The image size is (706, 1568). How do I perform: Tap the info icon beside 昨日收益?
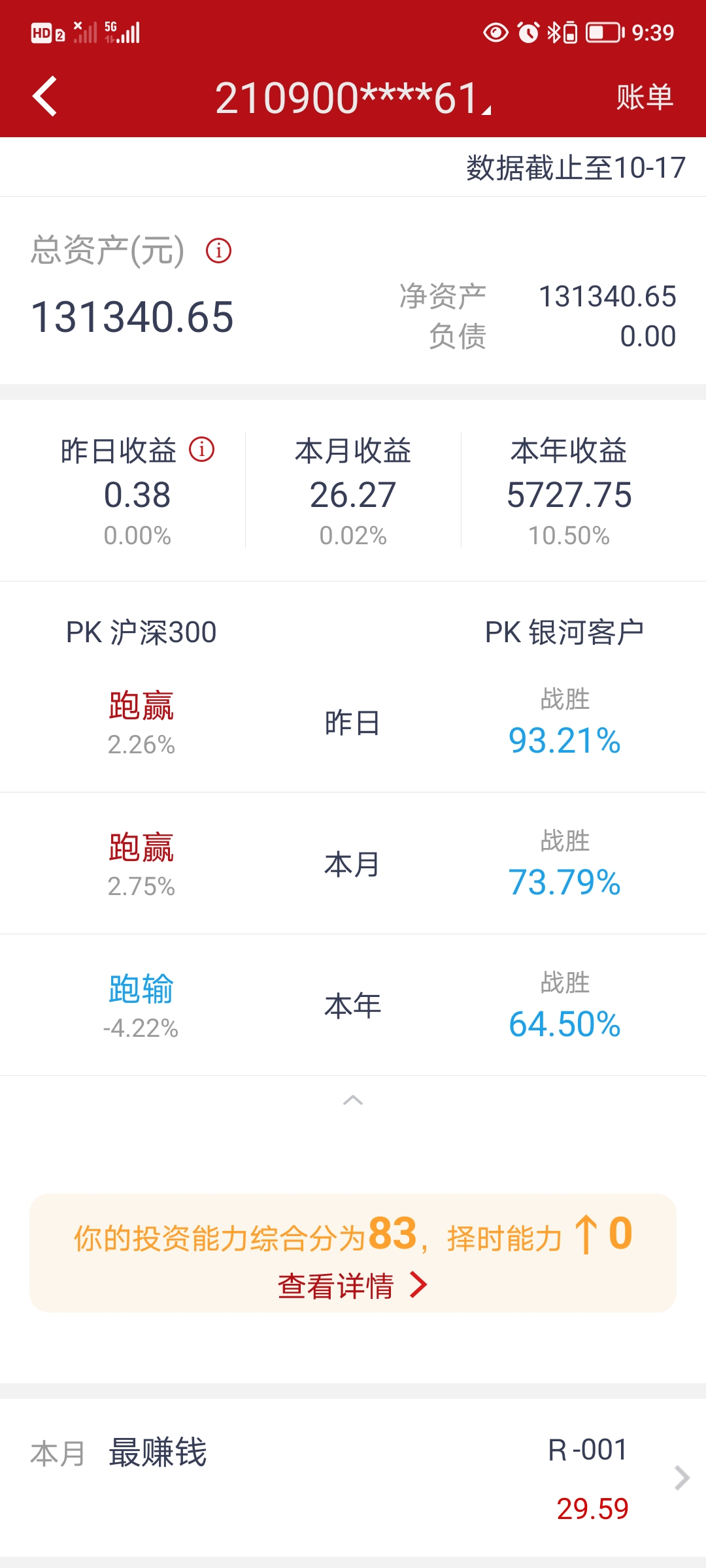201,449
